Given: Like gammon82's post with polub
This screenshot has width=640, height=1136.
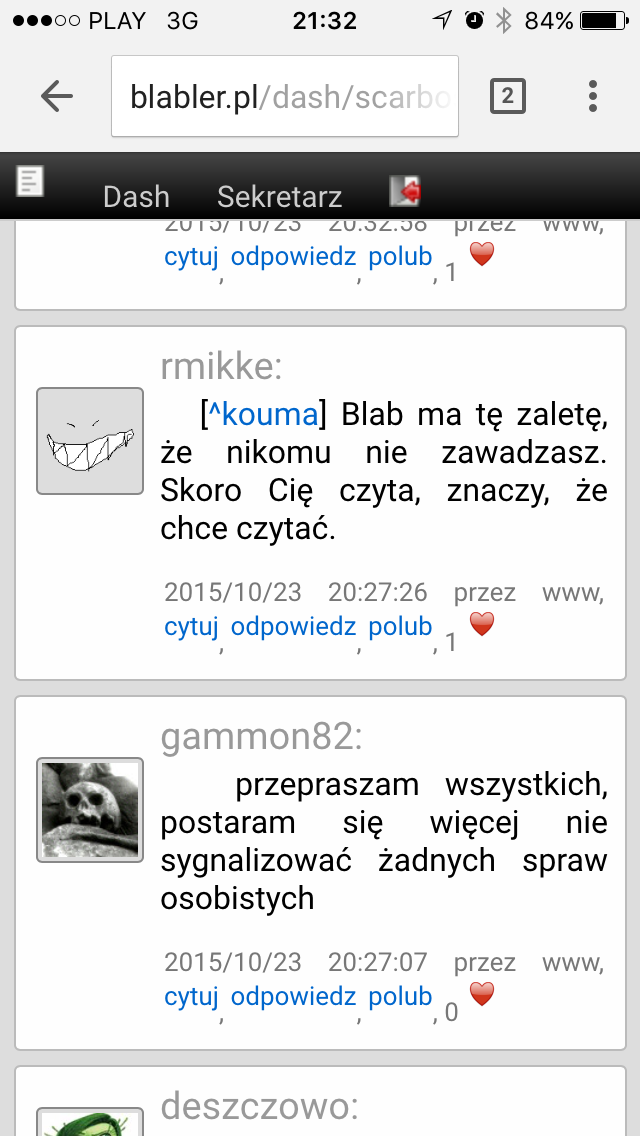Looking at the screenshot, I should click(x=400, y=996).
